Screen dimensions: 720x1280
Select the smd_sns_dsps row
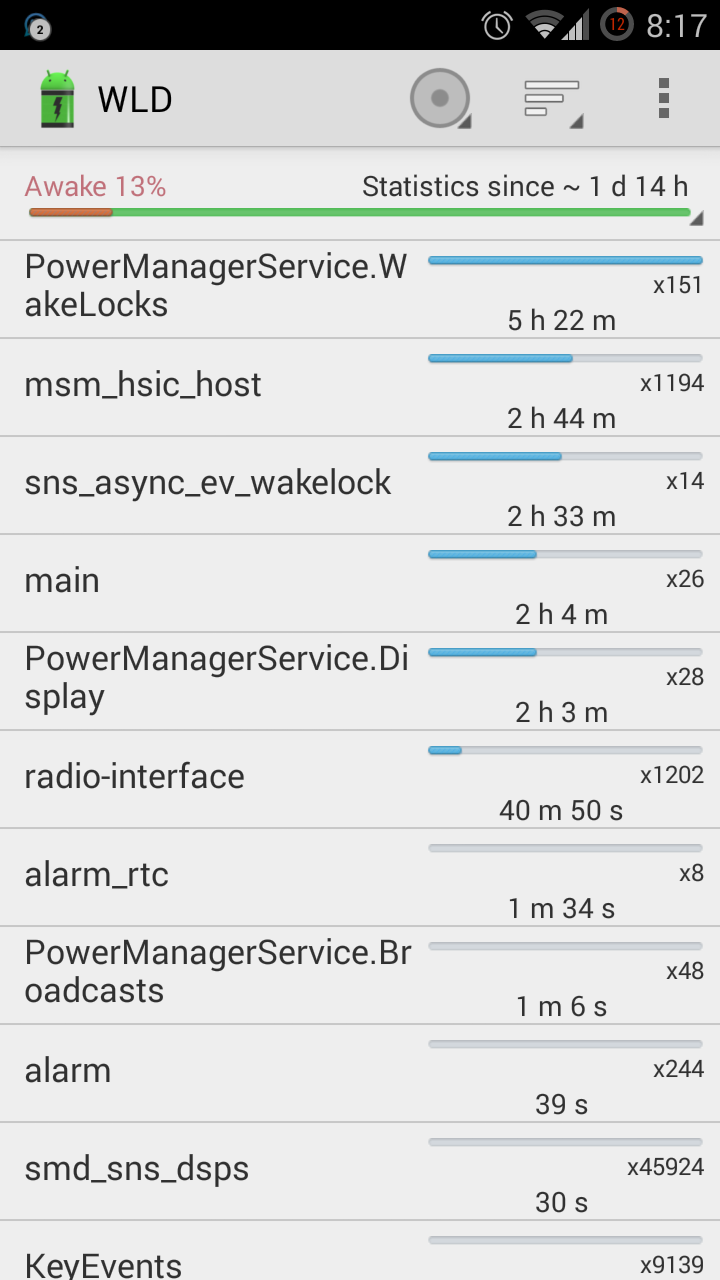360,1172
